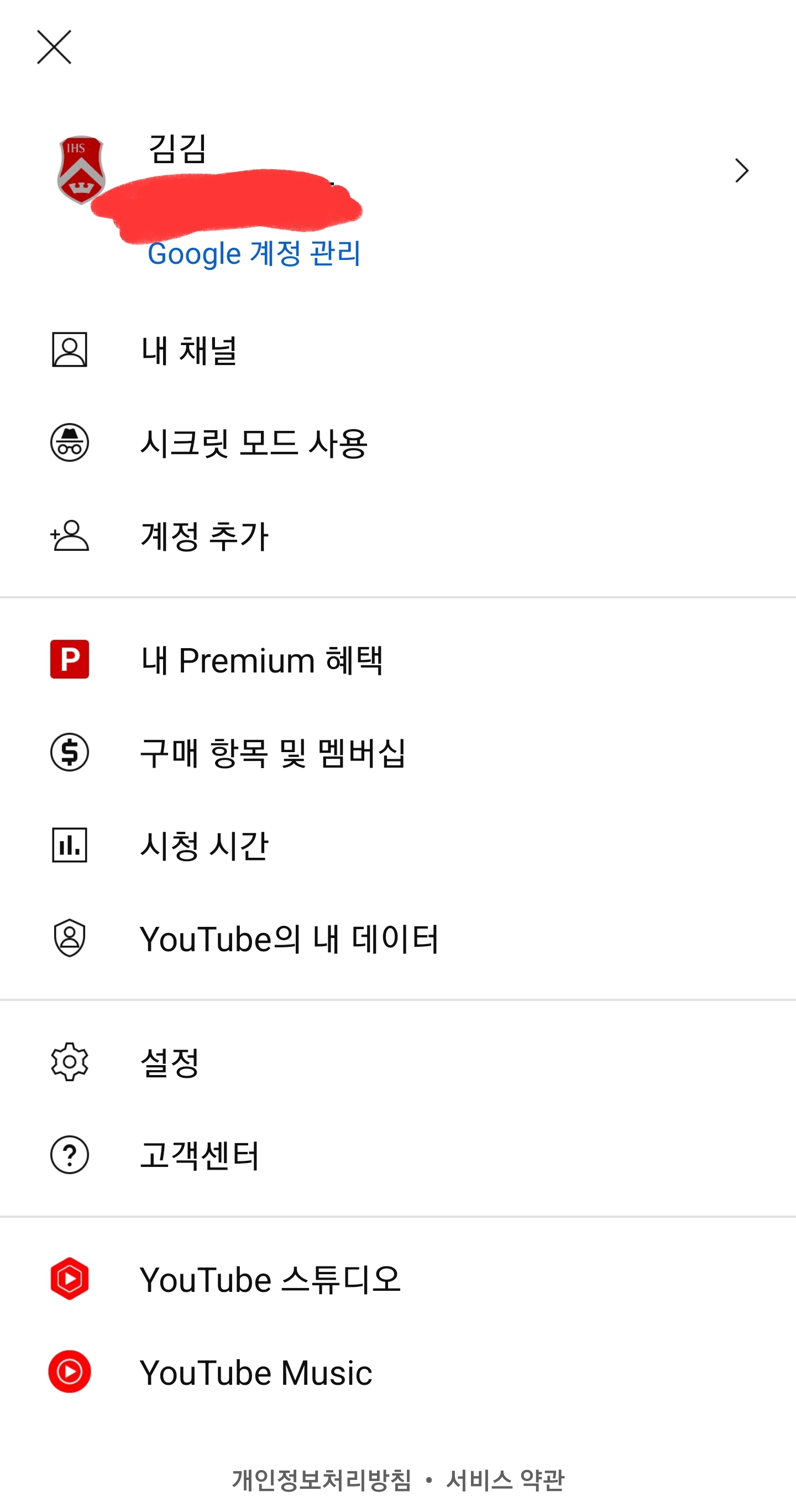Open 내 채널
This screenshot has height=1512, width=796.
click(x=189, y=351)
